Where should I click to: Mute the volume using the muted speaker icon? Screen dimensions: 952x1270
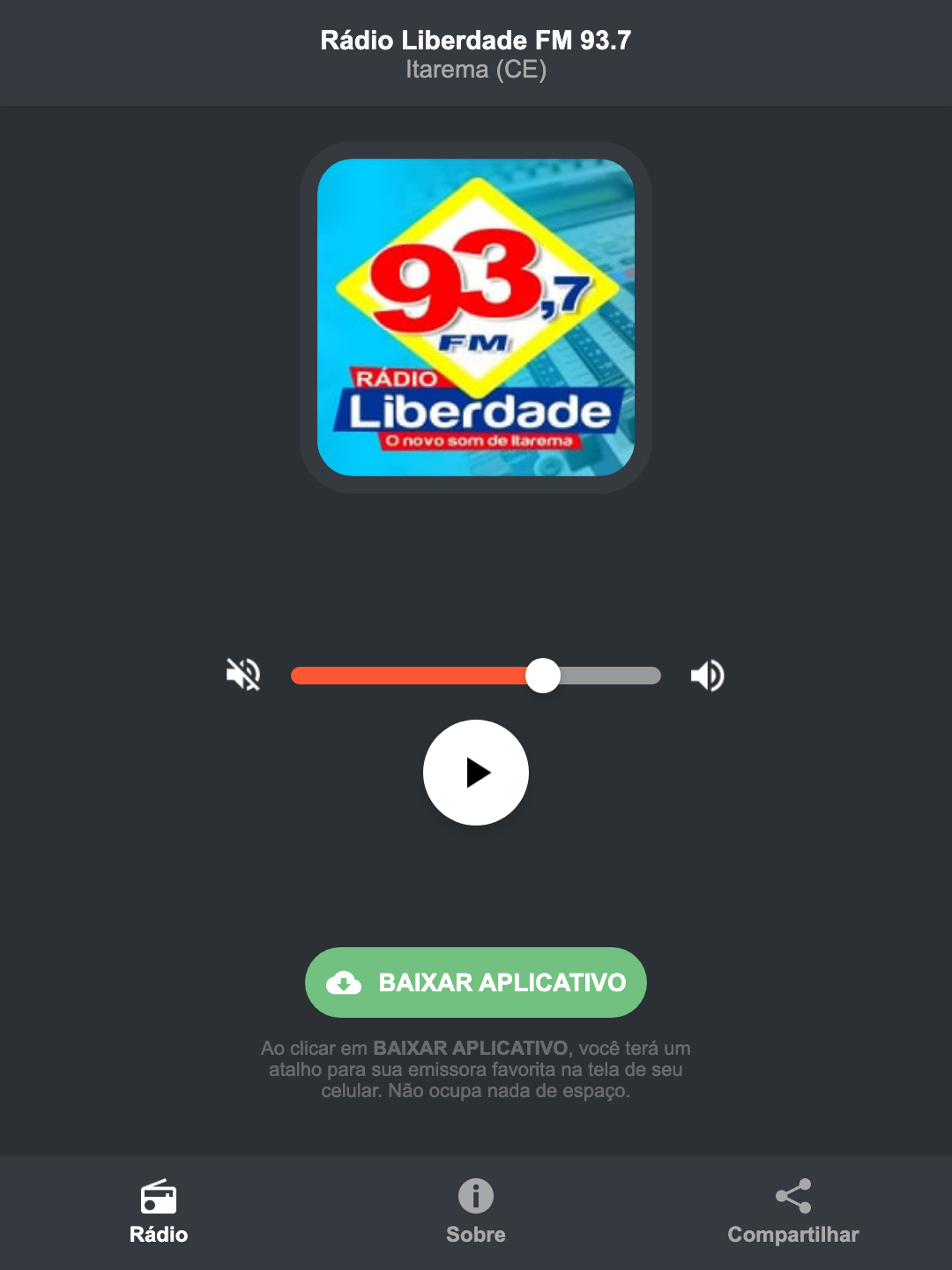tap(242, 675)
